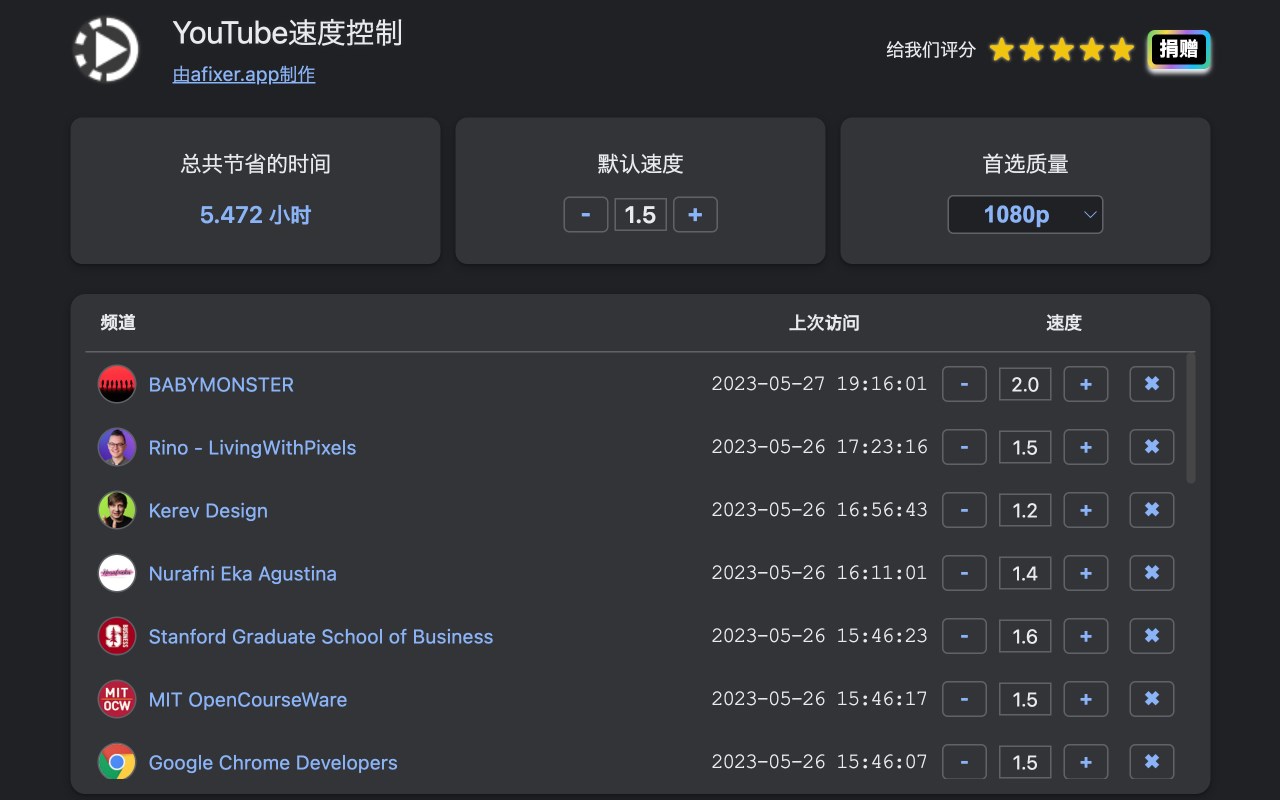This screenshot has width=1280, height=800.
Task: Increase speed for Stanford Graduate School of Business
Action: coord(1086,636)
